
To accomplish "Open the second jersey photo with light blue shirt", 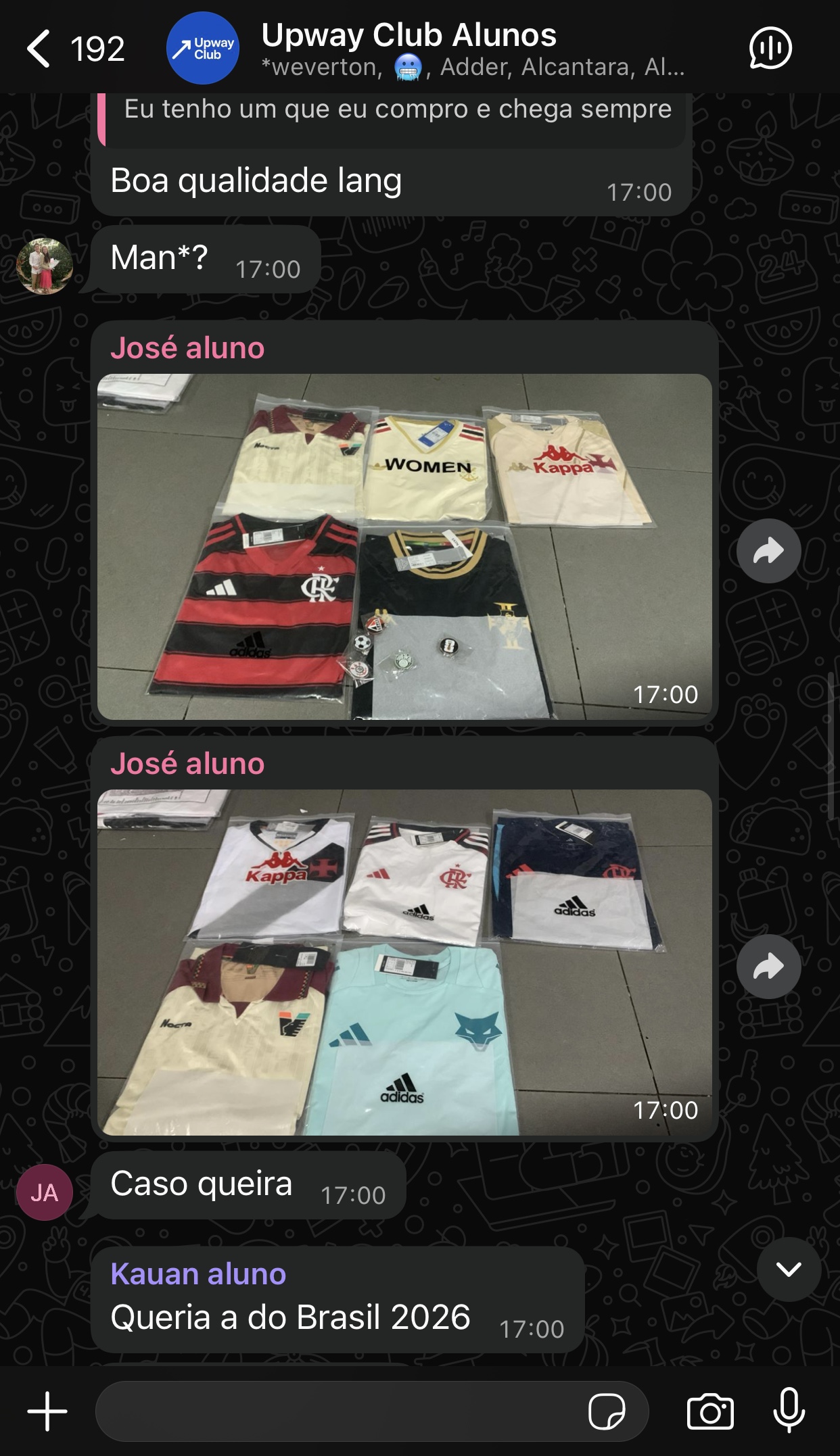I will pos(404,961).
